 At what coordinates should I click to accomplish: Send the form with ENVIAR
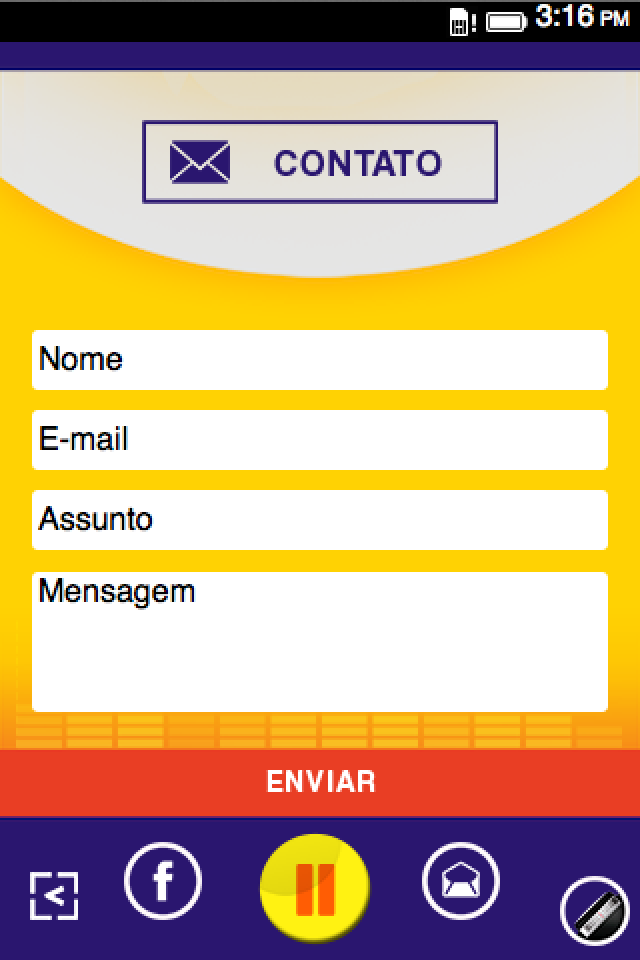tap(320, 782)
